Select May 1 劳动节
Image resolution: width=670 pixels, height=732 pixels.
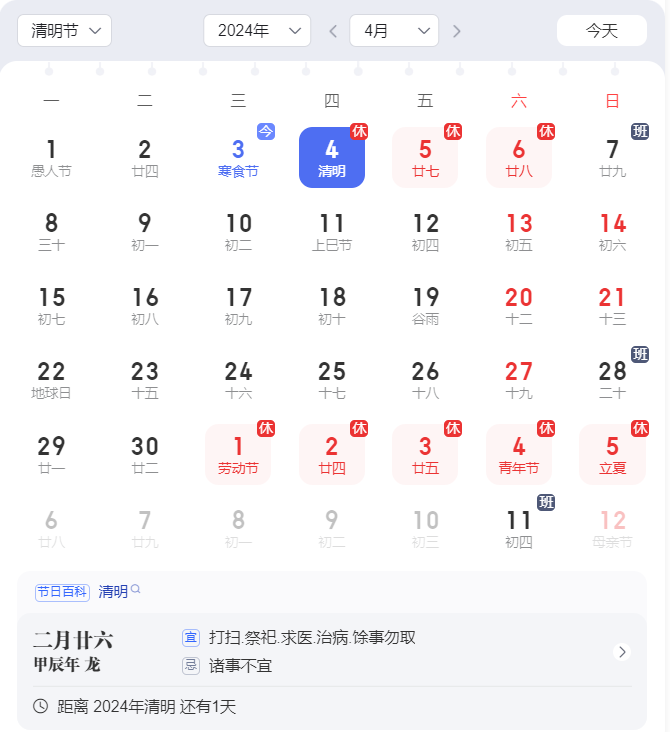pyautogui.click(x=238, y=455)
